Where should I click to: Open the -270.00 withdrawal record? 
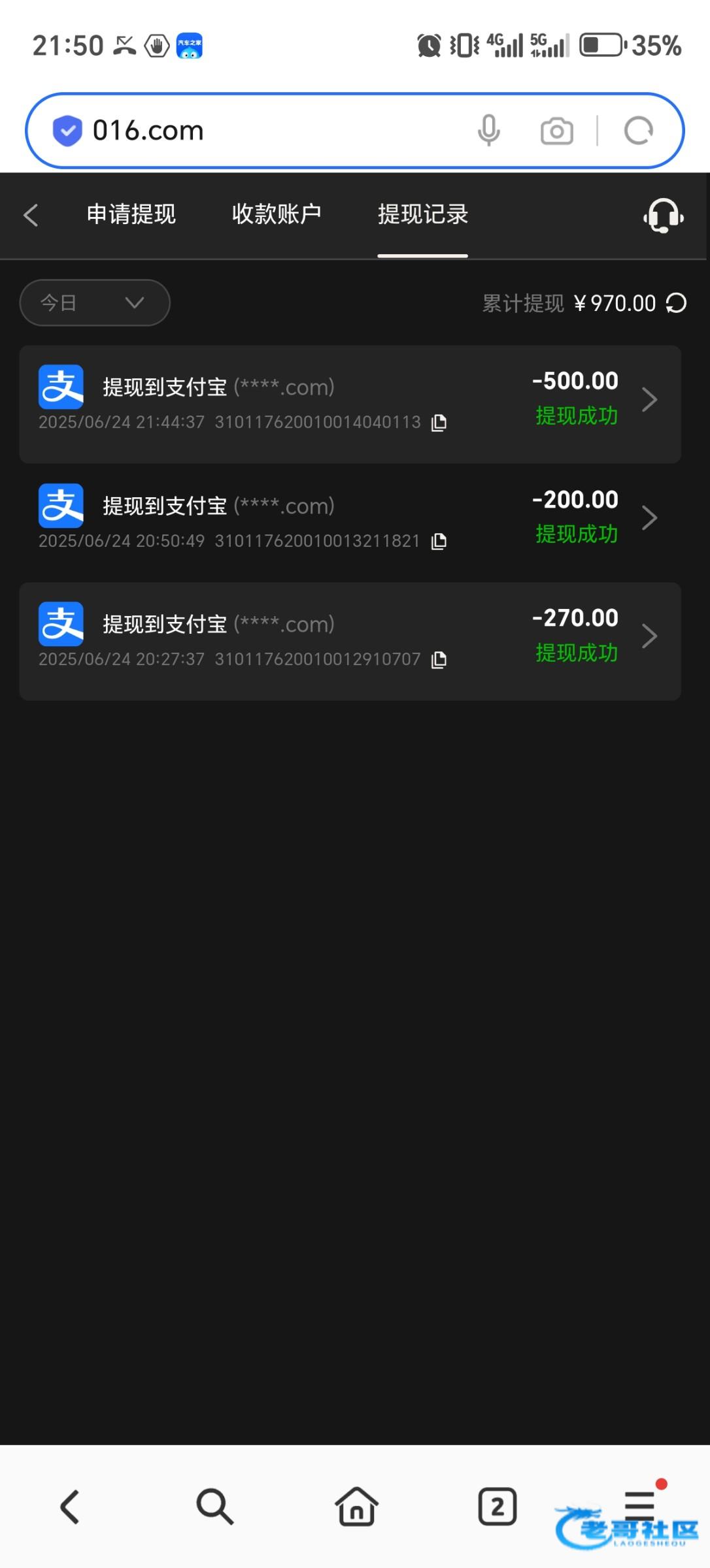350,642
